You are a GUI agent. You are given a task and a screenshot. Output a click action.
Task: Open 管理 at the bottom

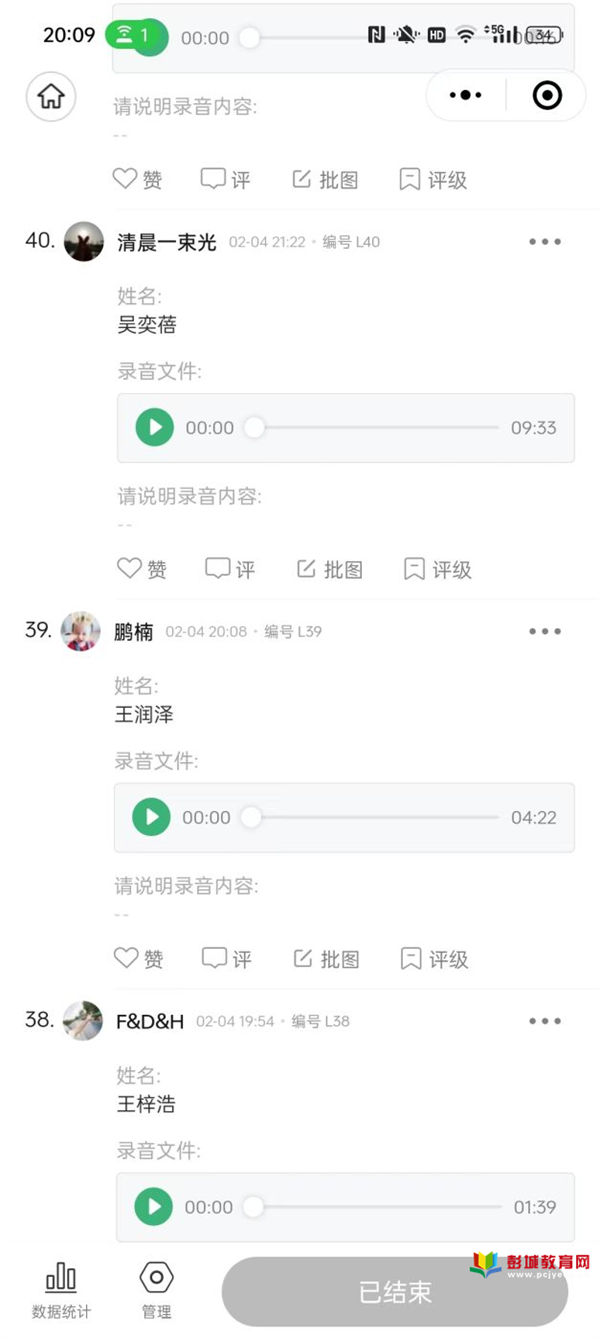[x=157, y=1290]
